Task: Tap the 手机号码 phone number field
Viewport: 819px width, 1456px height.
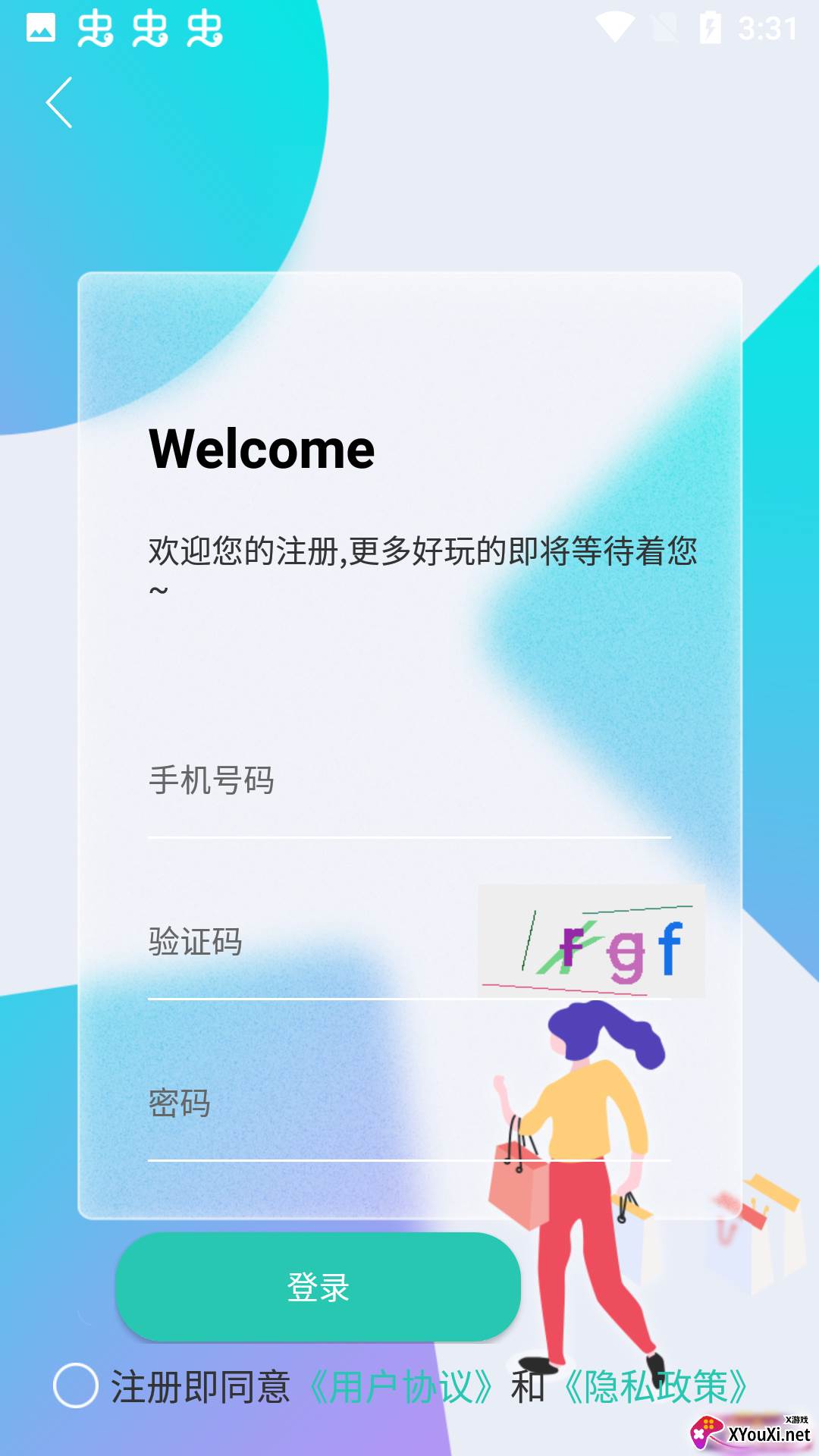Action: (x=408, y=781)
